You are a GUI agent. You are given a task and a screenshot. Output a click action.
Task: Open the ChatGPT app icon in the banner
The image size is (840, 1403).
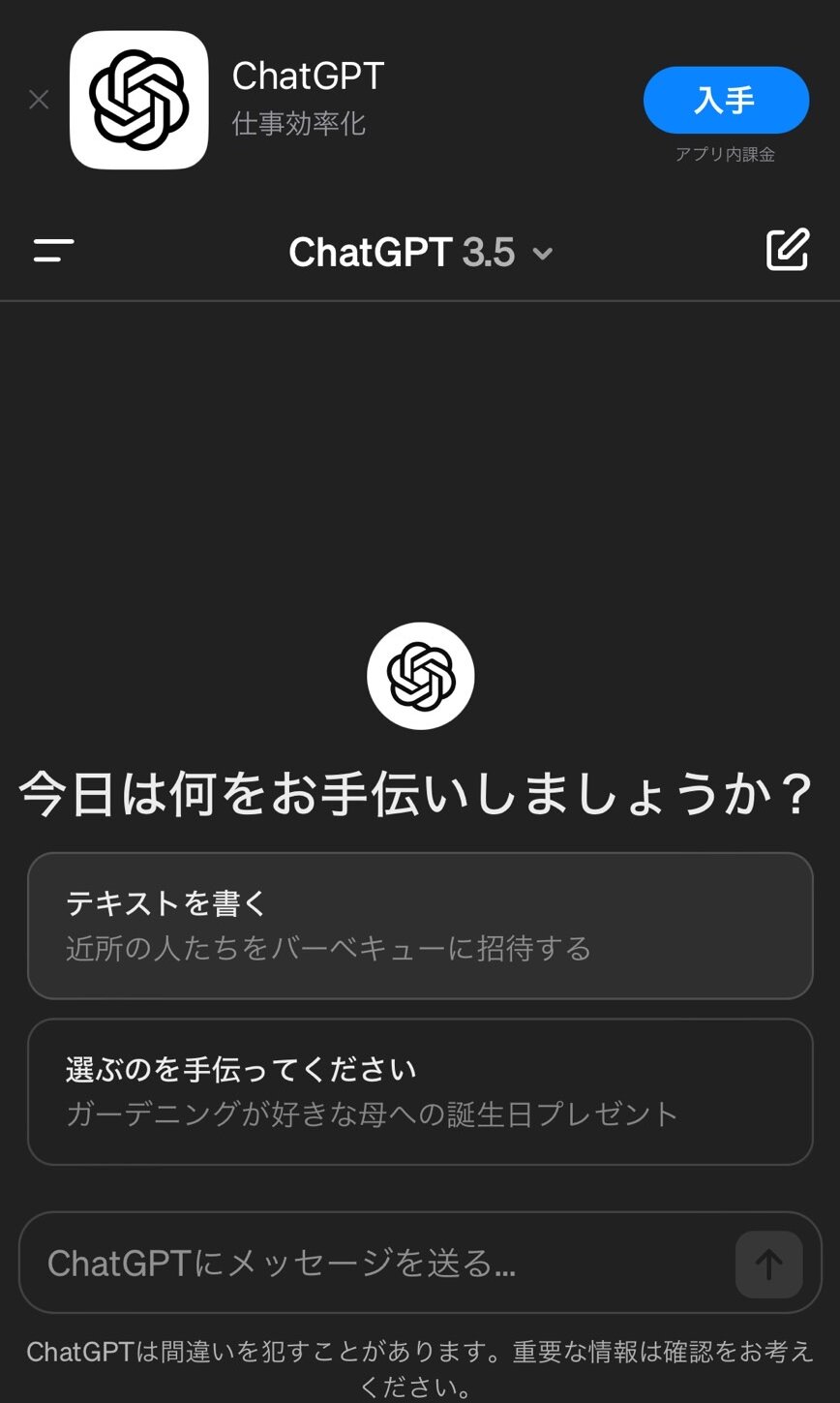139,100
